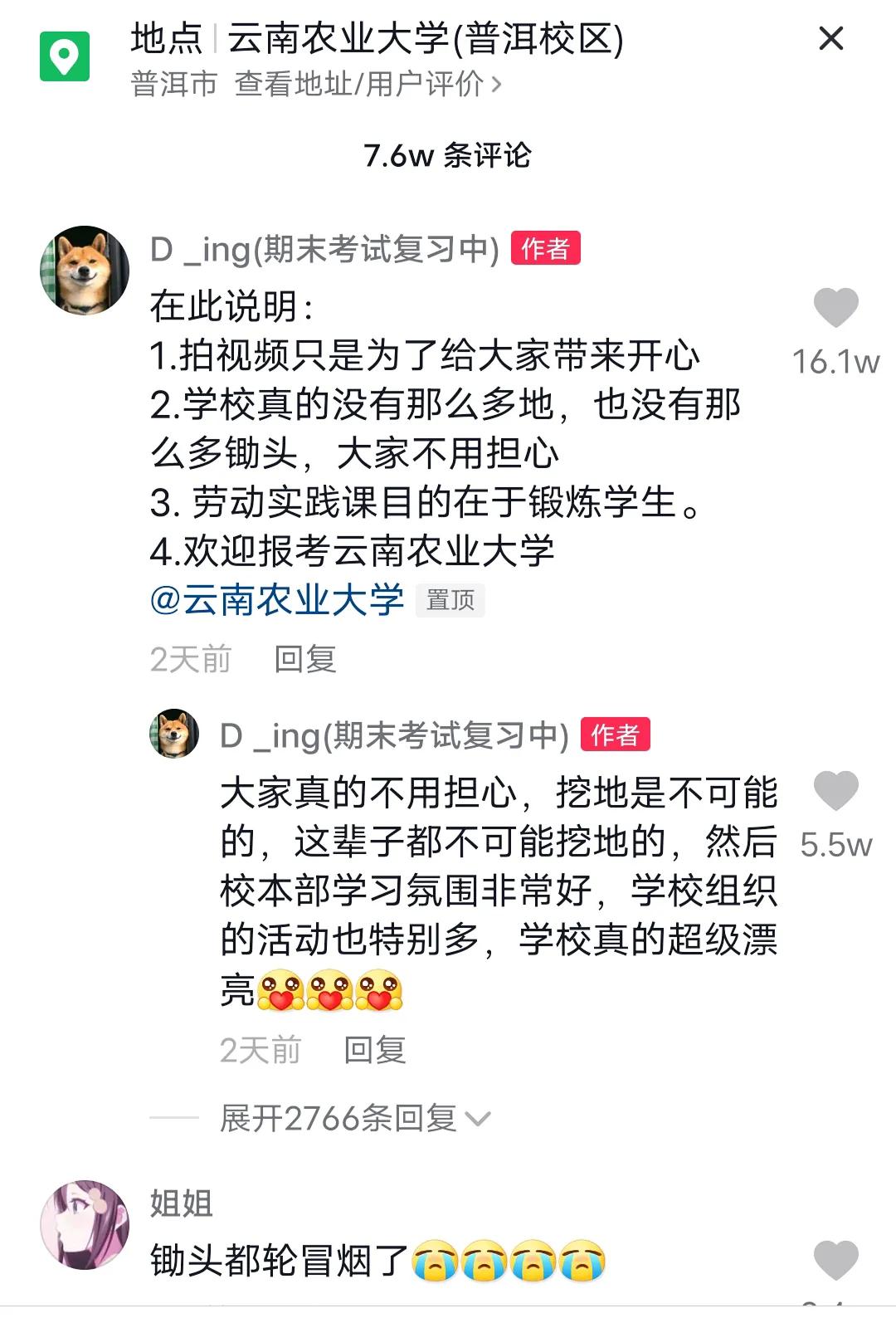Image resolution: width=896 pixels, height=1318 pixels.
Task: Open D_ing's profile via top comment avatar
Action: click(84, 268)
